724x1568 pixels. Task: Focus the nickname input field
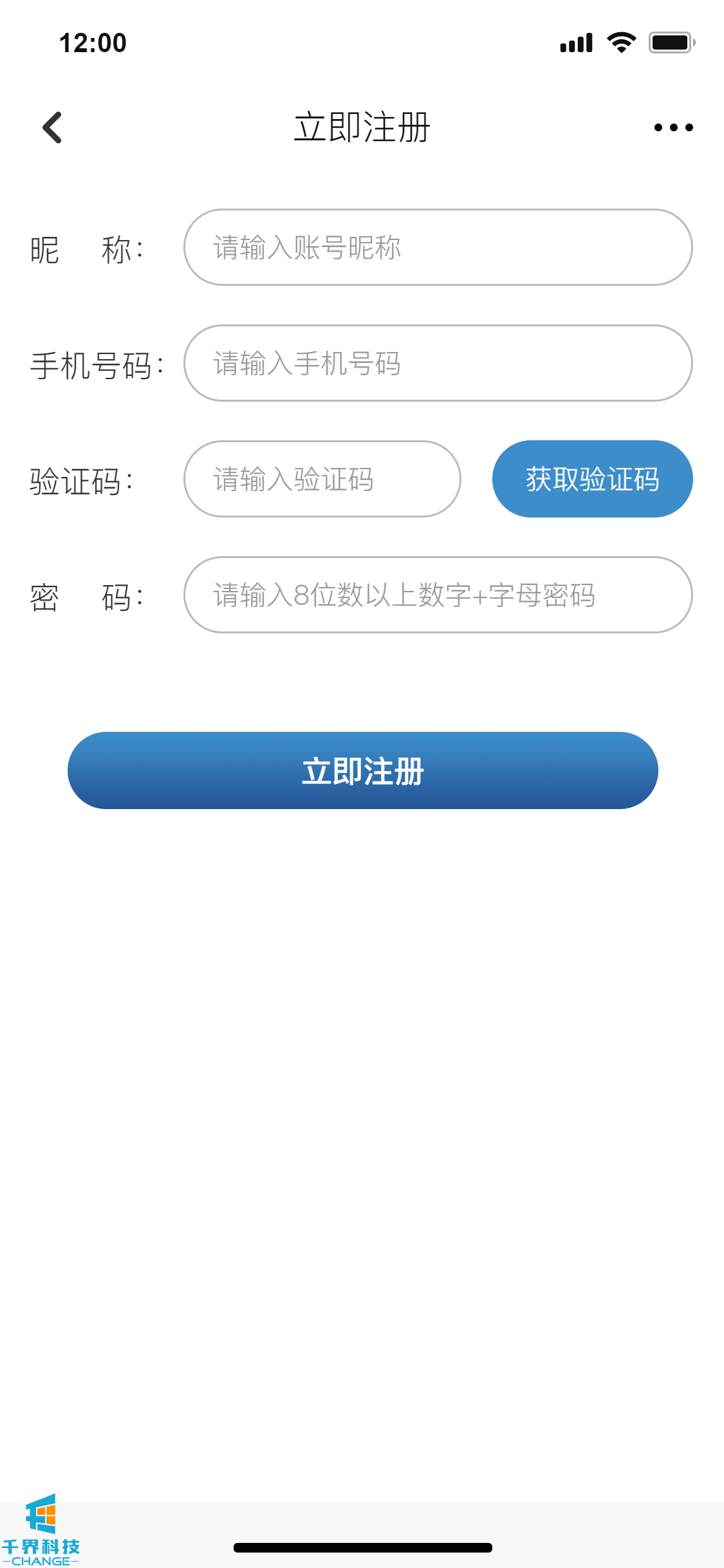[x=438, y=247]
